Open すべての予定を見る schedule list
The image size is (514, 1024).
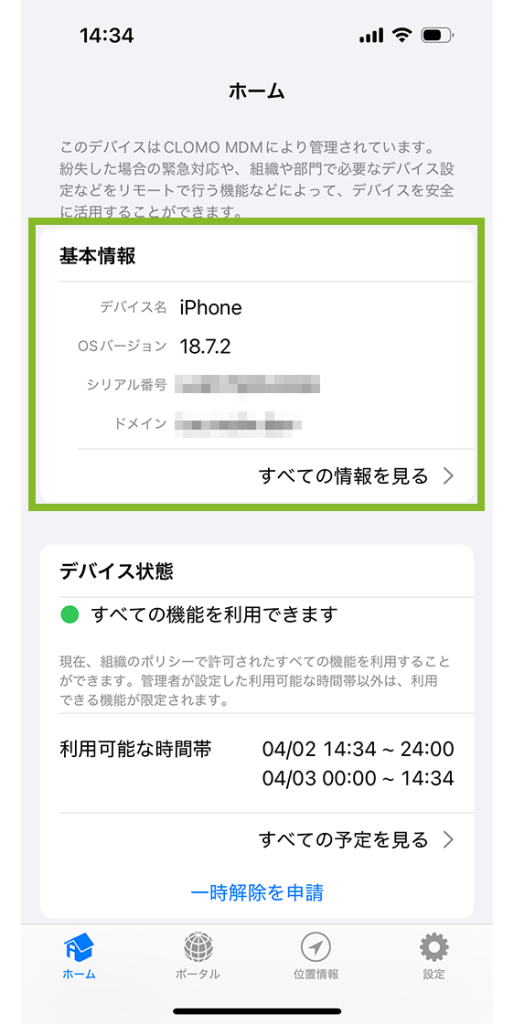pyautogui.click(x=355, y=839)
